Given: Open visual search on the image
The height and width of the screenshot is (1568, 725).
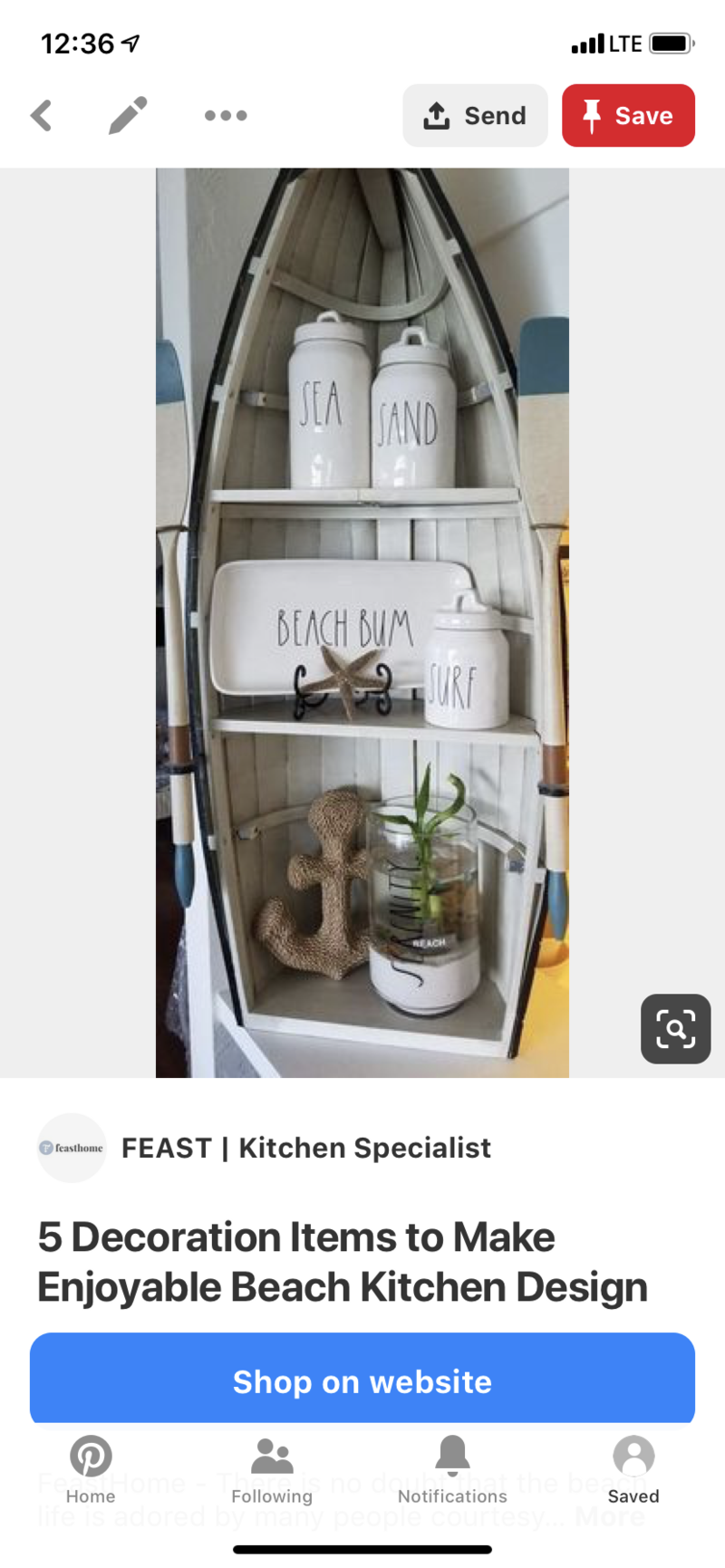Looking at the screenshot, I should click(x=675, y=1029).
